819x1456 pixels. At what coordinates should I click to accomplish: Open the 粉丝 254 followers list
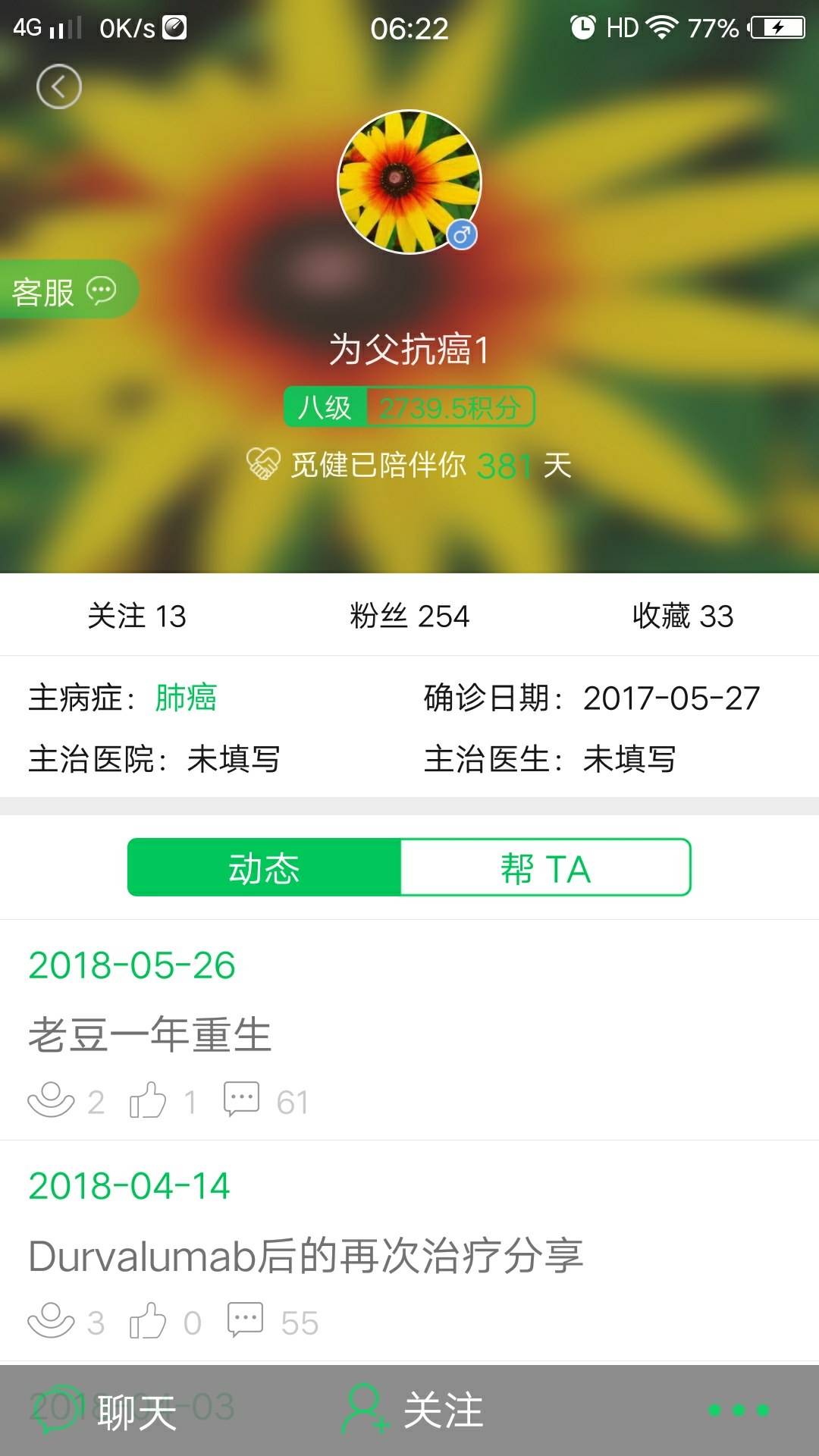tap(409, 616)
